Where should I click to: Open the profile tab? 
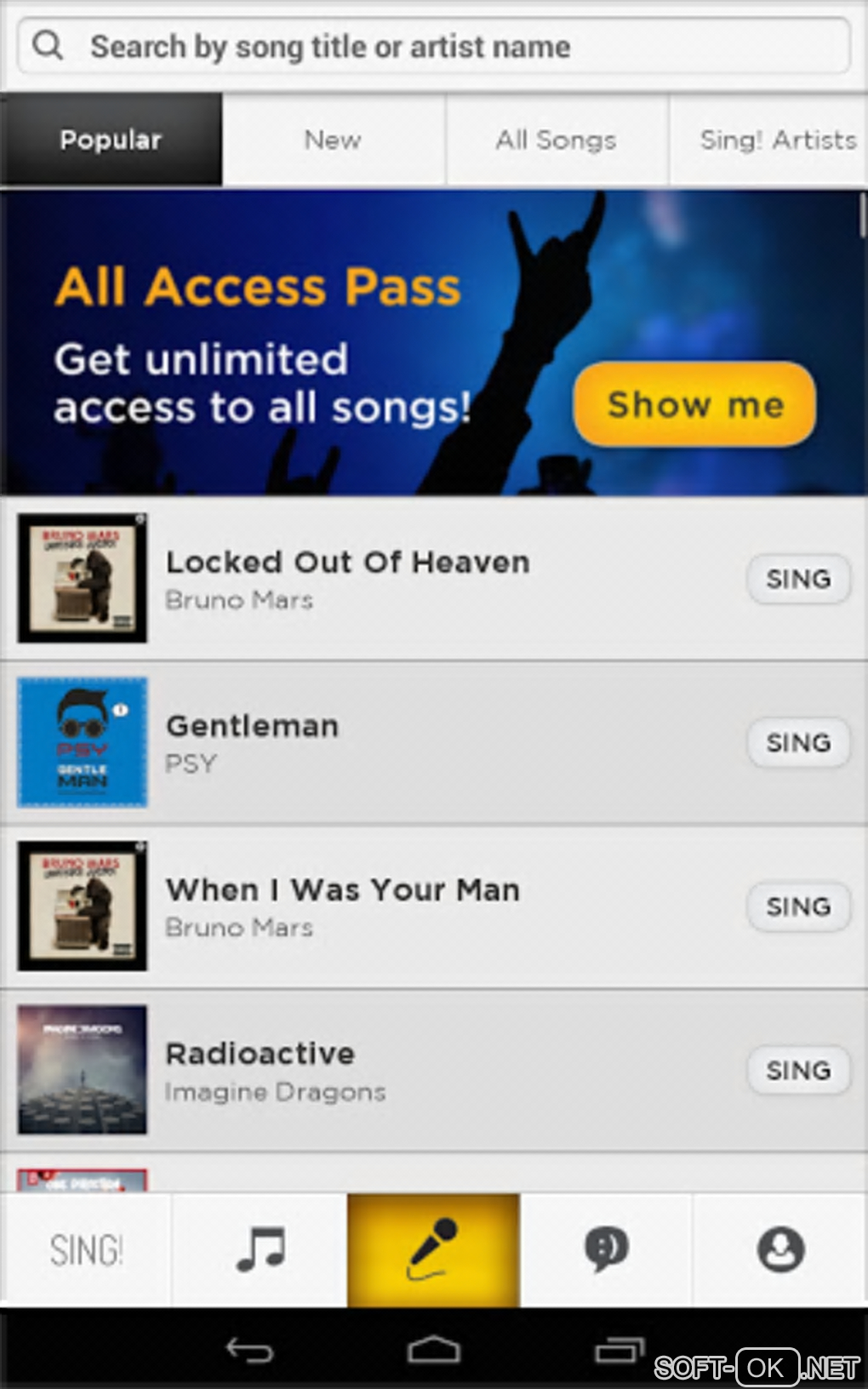tap(780, 1250)
